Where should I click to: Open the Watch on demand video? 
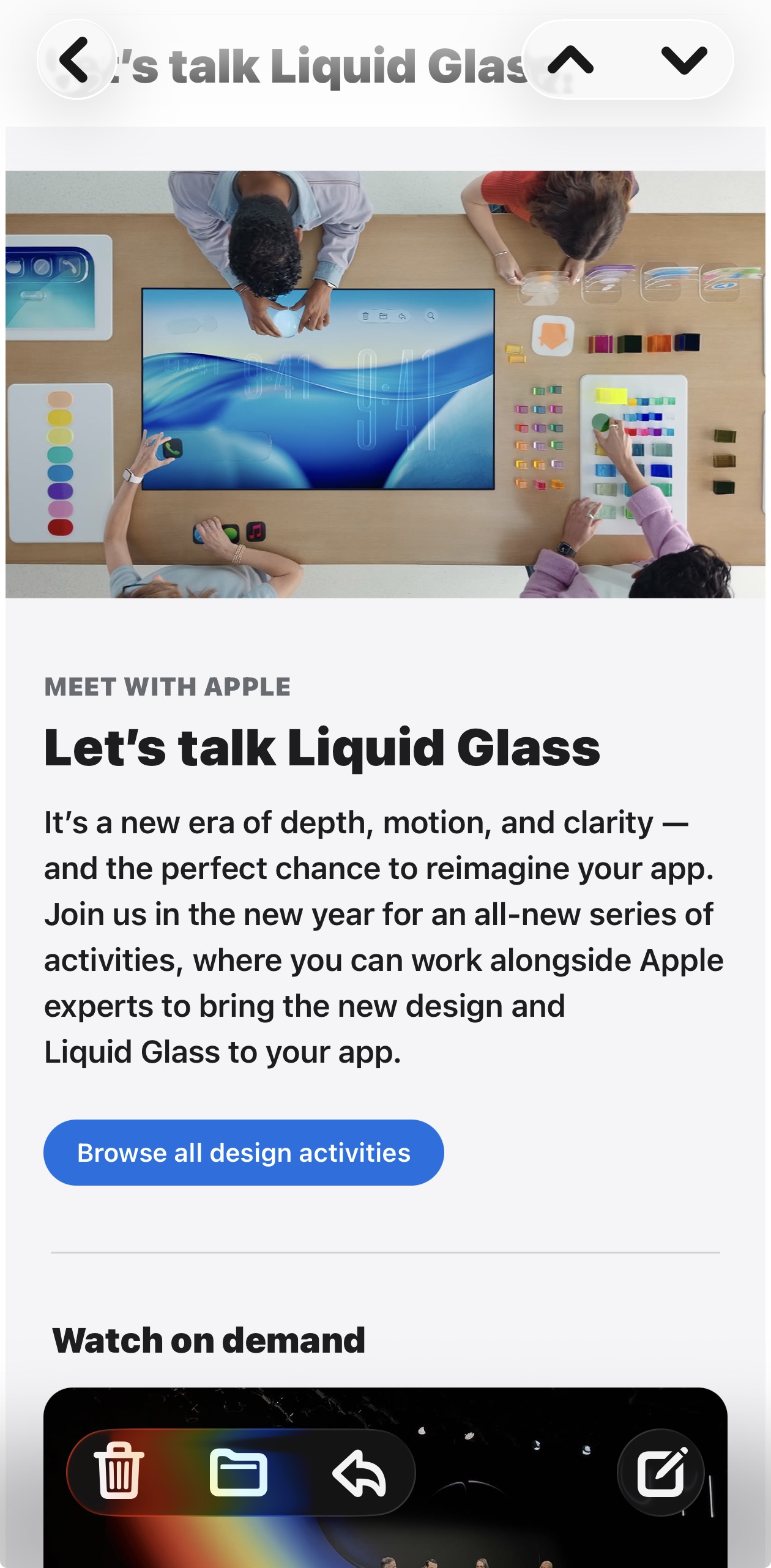[386, 1477]
